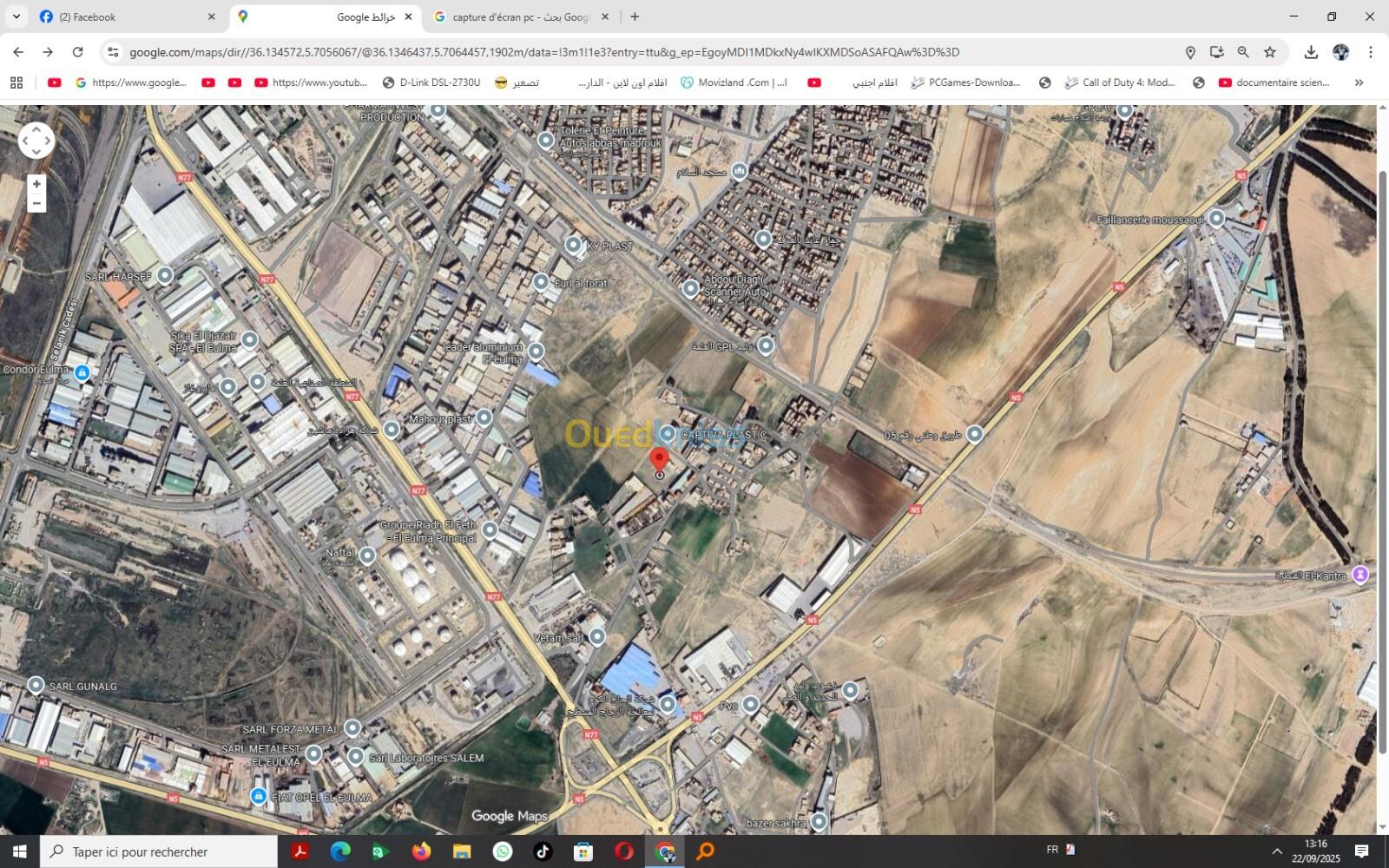Click the Windows taskbar search box
The height and width of the screenshot is (868, 1389).
(x=161, y=852)
